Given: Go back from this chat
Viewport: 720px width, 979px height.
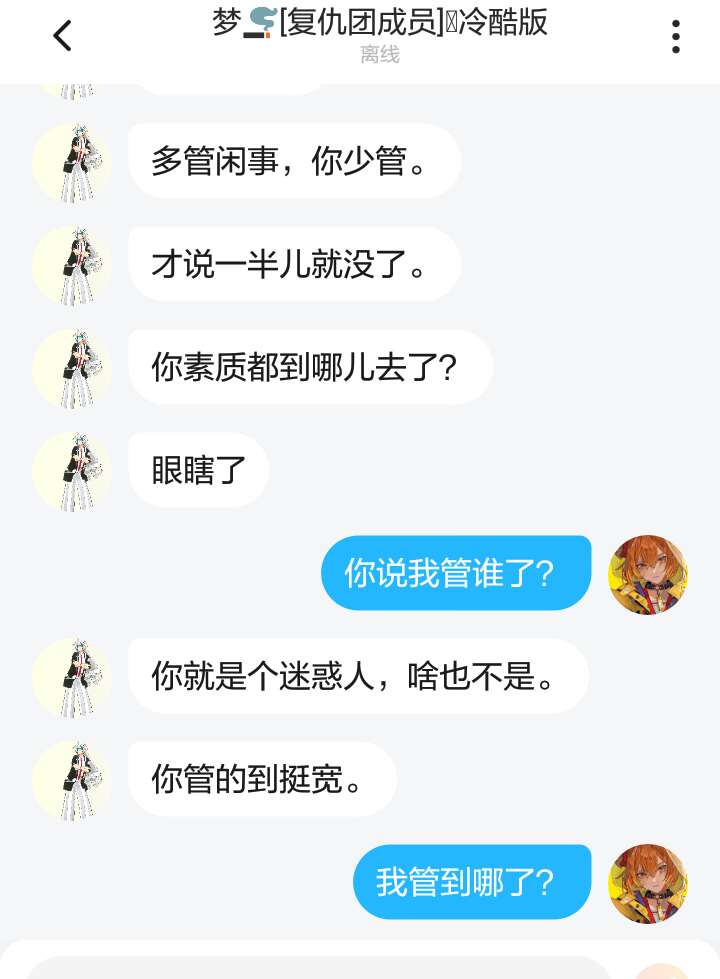Looking at the screenshot, I should (x=62, y=37).
